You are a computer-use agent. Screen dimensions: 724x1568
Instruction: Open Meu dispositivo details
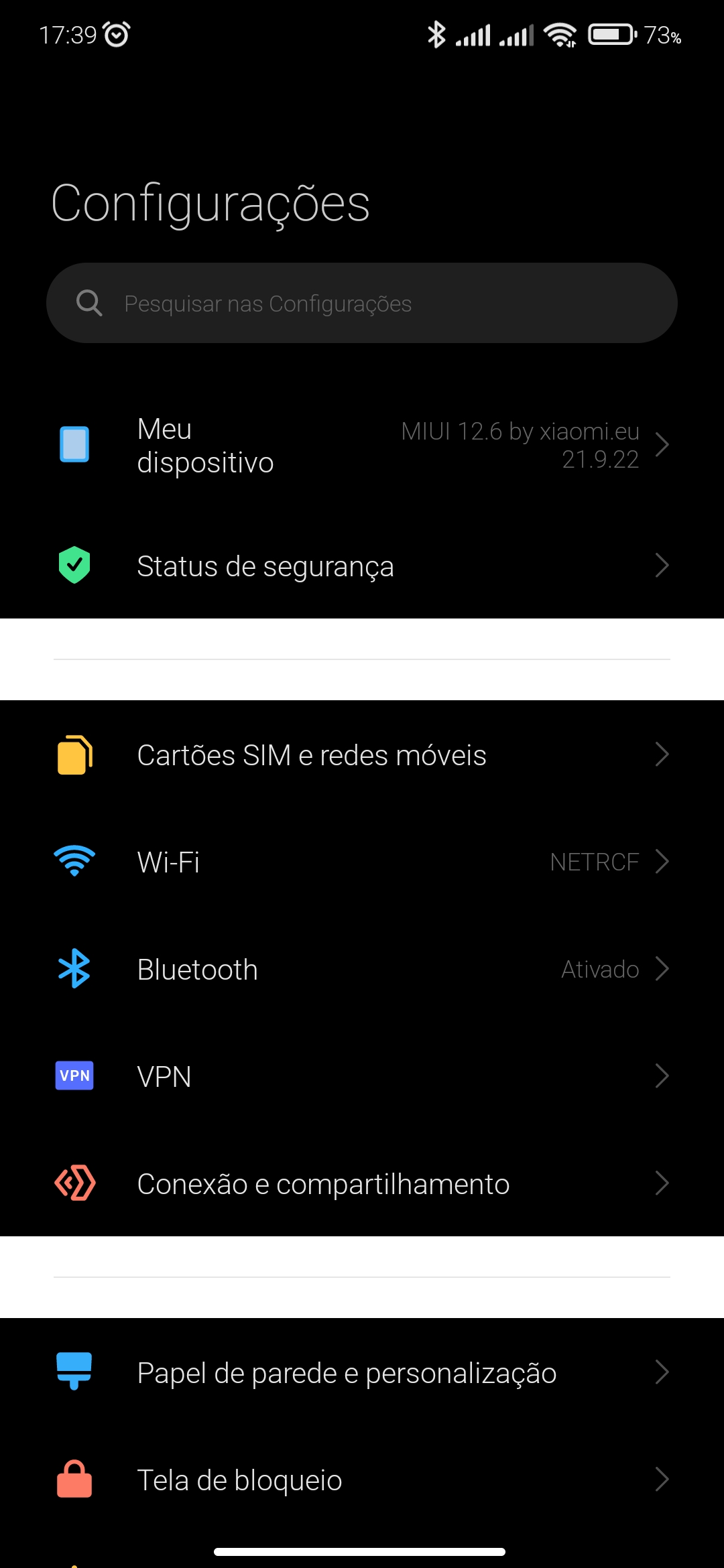362,445
